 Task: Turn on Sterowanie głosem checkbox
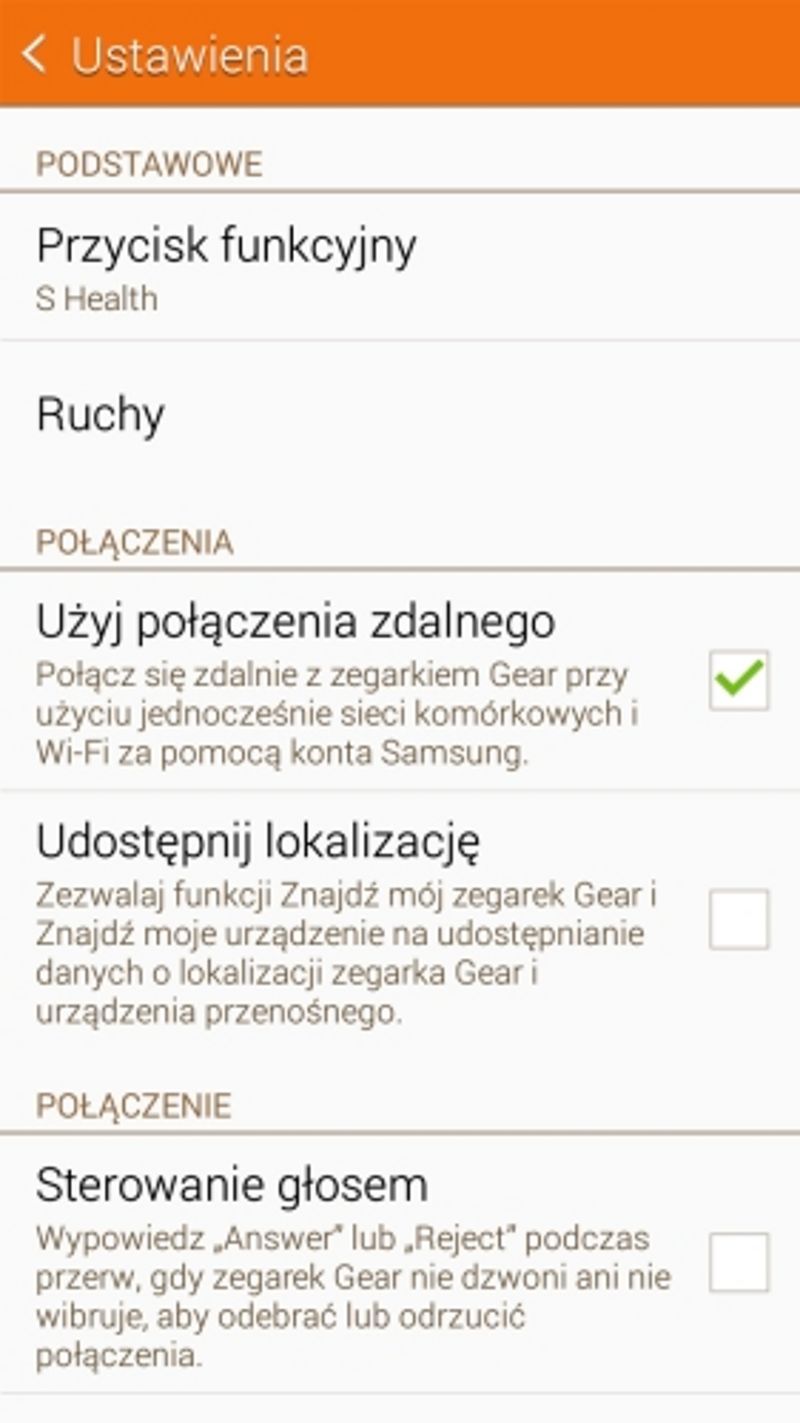pyautogui.click(x=739, y=1262)
